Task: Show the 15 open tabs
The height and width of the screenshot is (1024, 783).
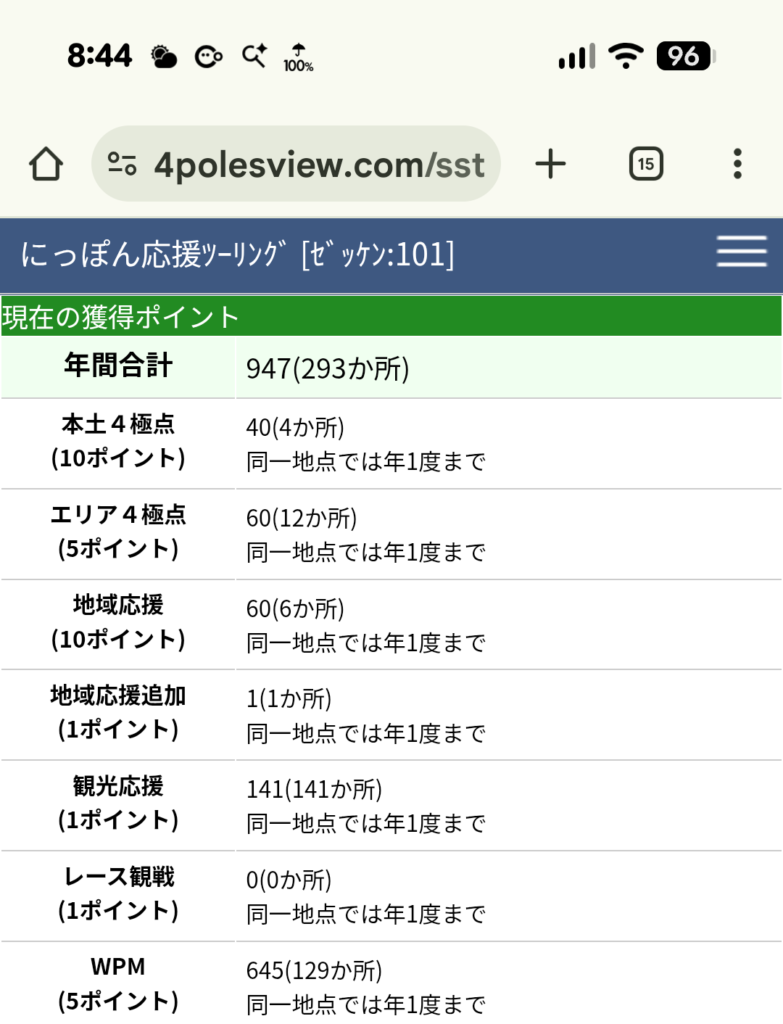Action: pos(646,164)
